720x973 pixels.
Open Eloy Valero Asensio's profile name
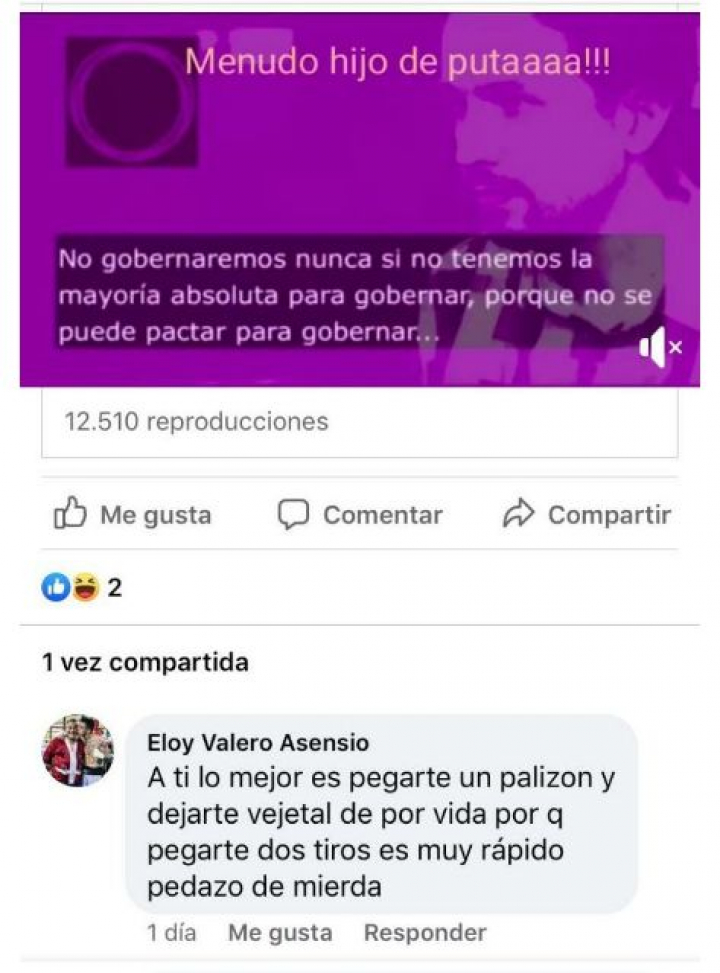(x=258, y=743)
